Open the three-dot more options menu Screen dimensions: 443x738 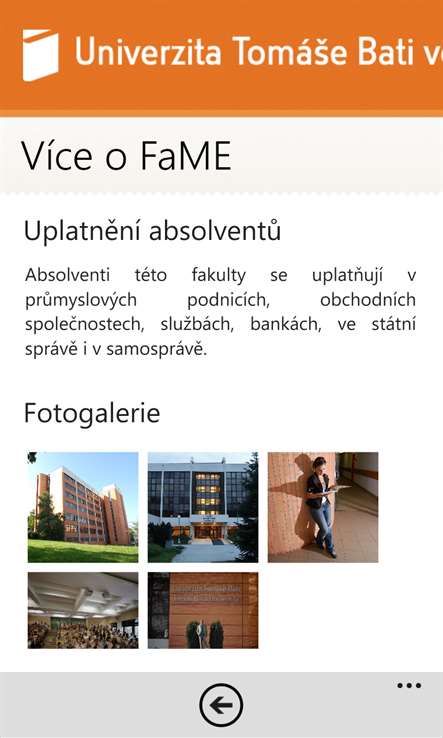409,685
